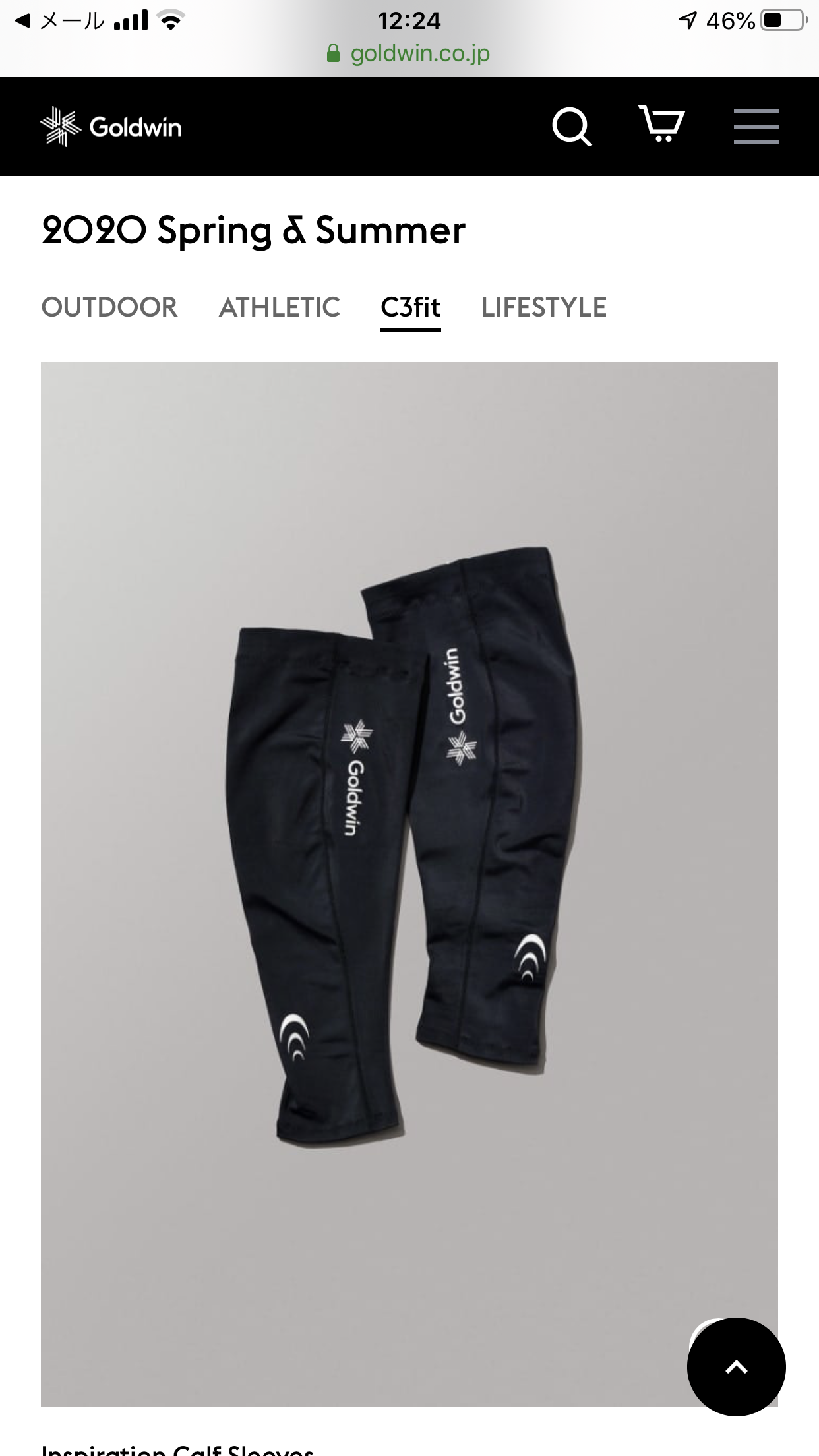Viewport: 819px width, 1456px height.
Task: Go to the Goldwin home logo
Action: pos(111,127)
